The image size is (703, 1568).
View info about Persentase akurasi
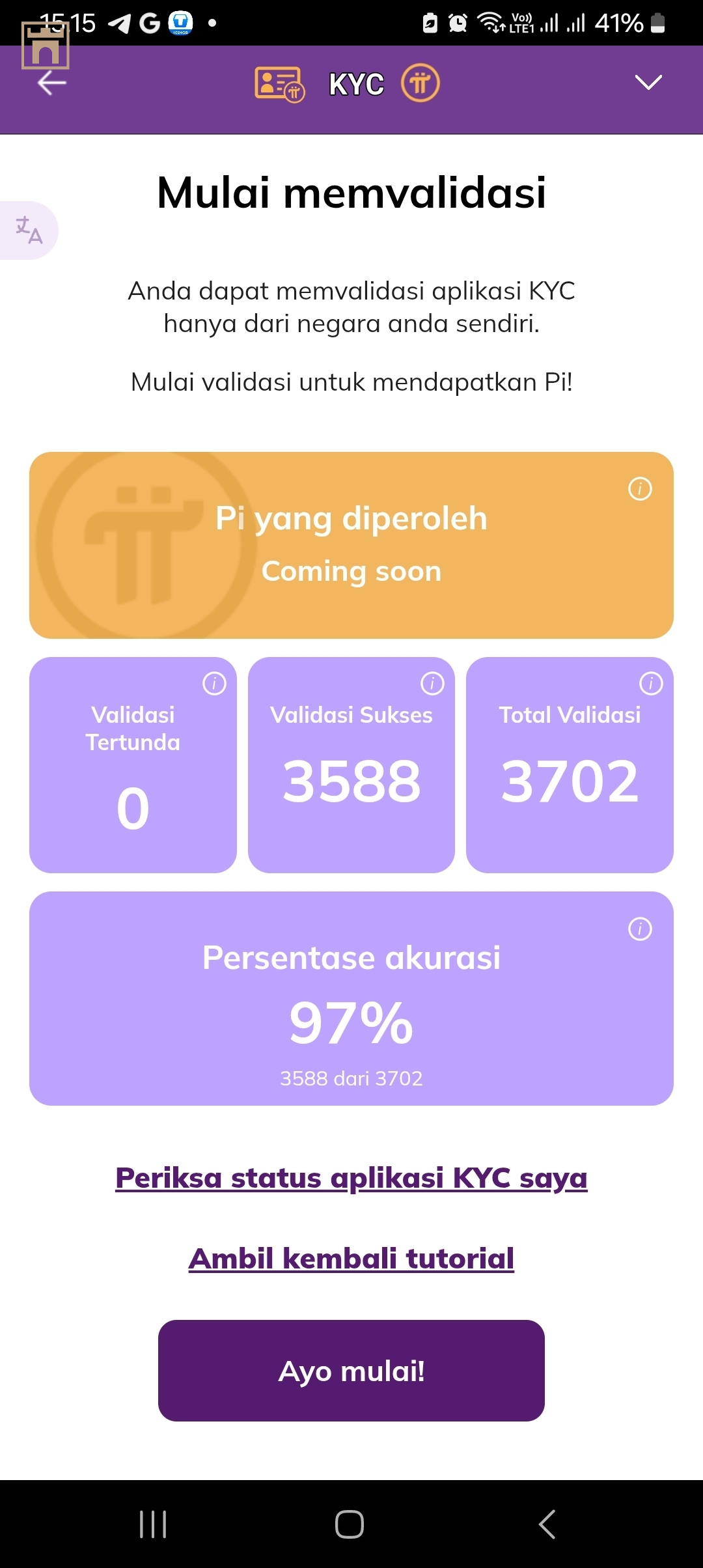(640, 929)
